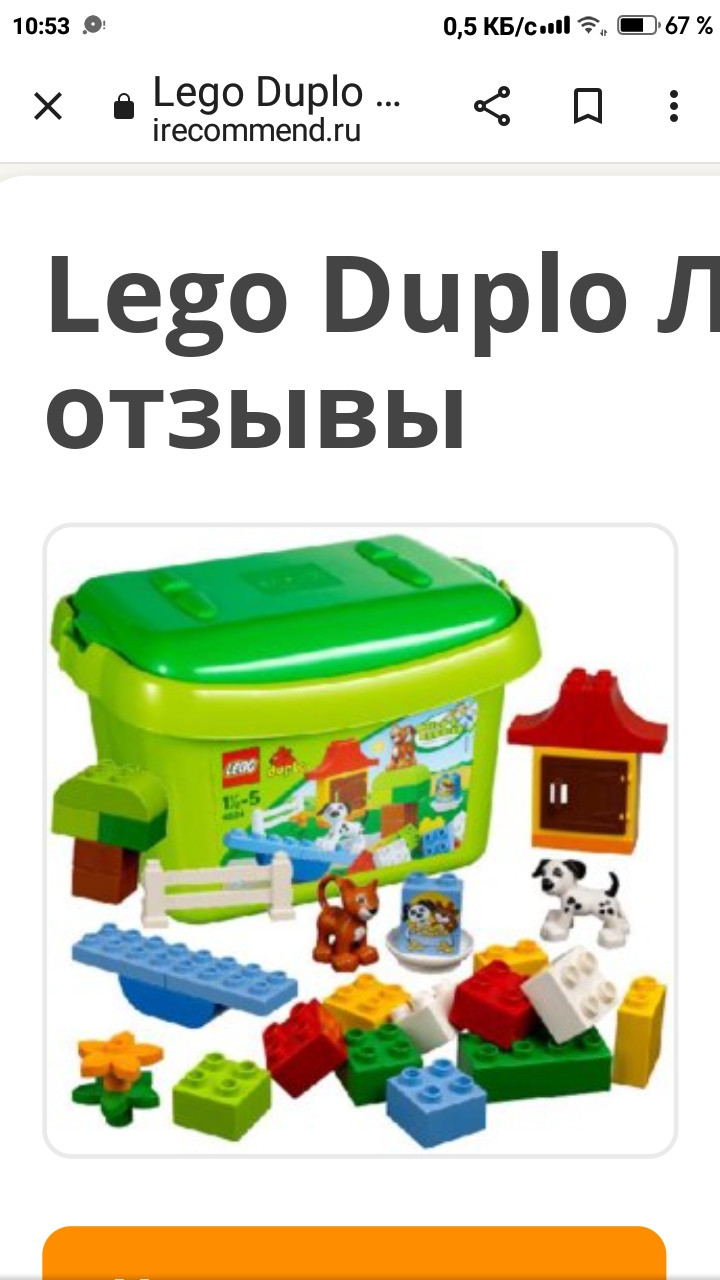Tap the orange button below the image

(x=354, y=1253)
